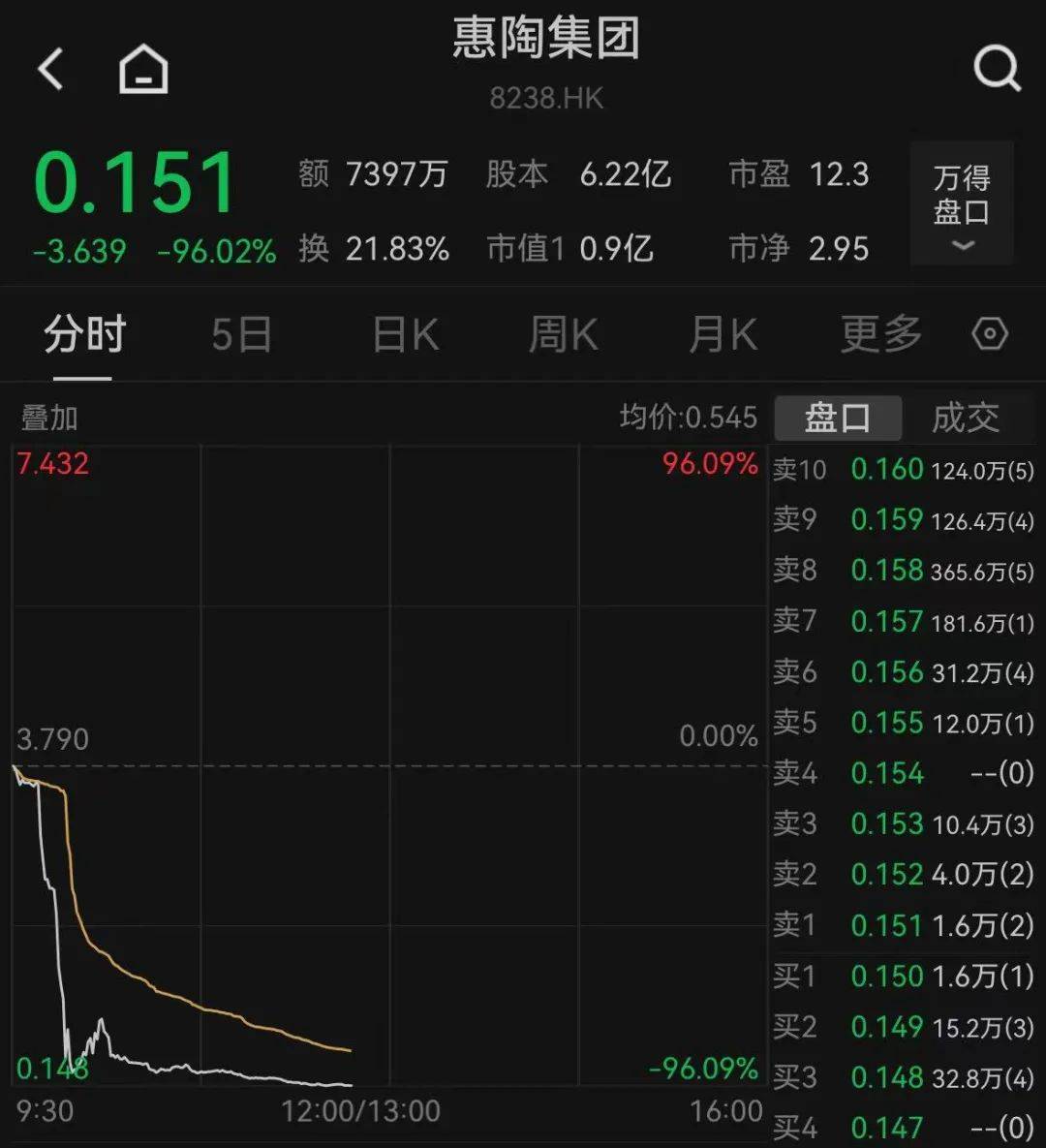
Task: Go back using the top-left arrow
Action: (50, 70)
